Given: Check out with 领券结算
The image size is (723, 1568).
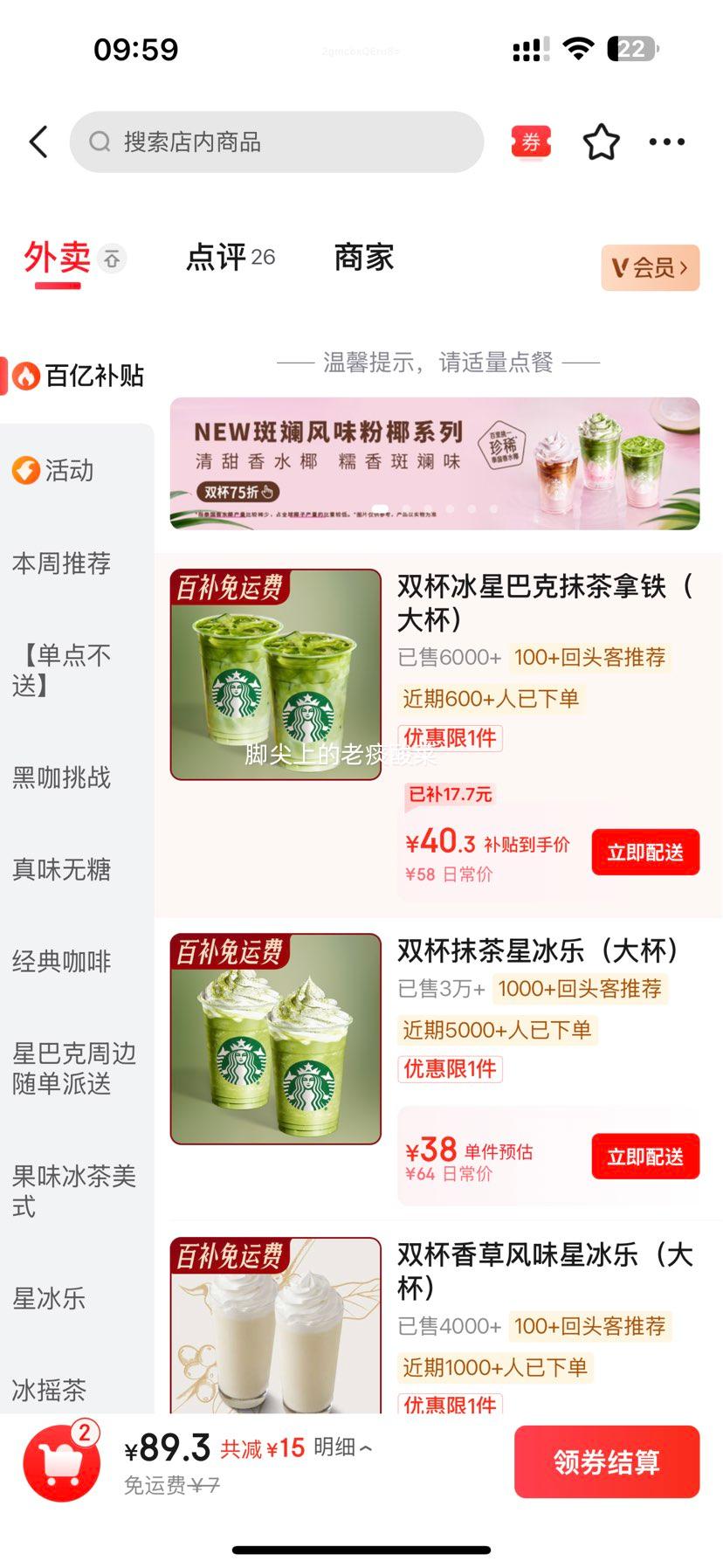Looking at the screenshot, I should [x=606, y=1461].
